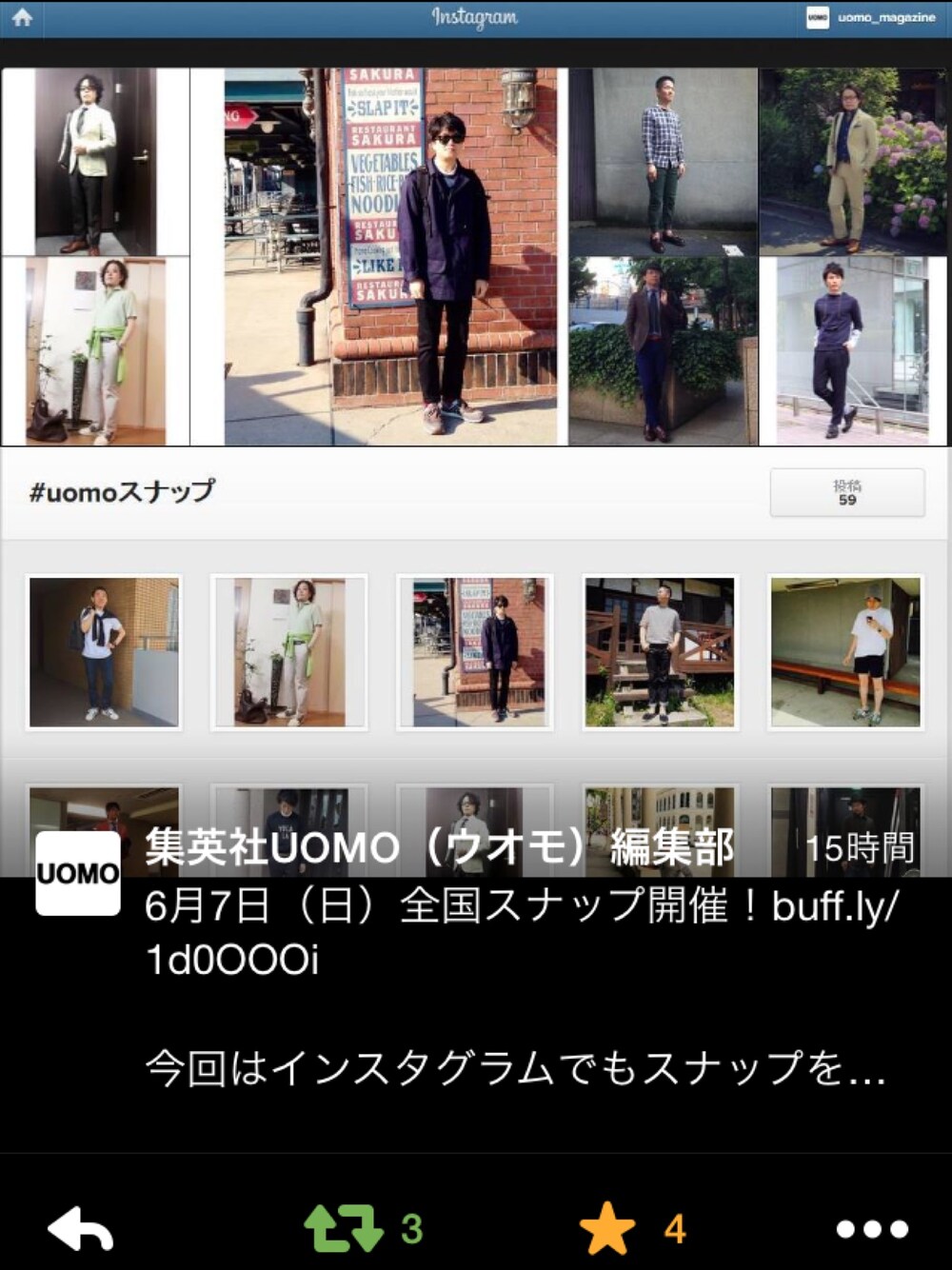
Task: Favorite the tweet with the star
Action: [x=607, y=1229]
